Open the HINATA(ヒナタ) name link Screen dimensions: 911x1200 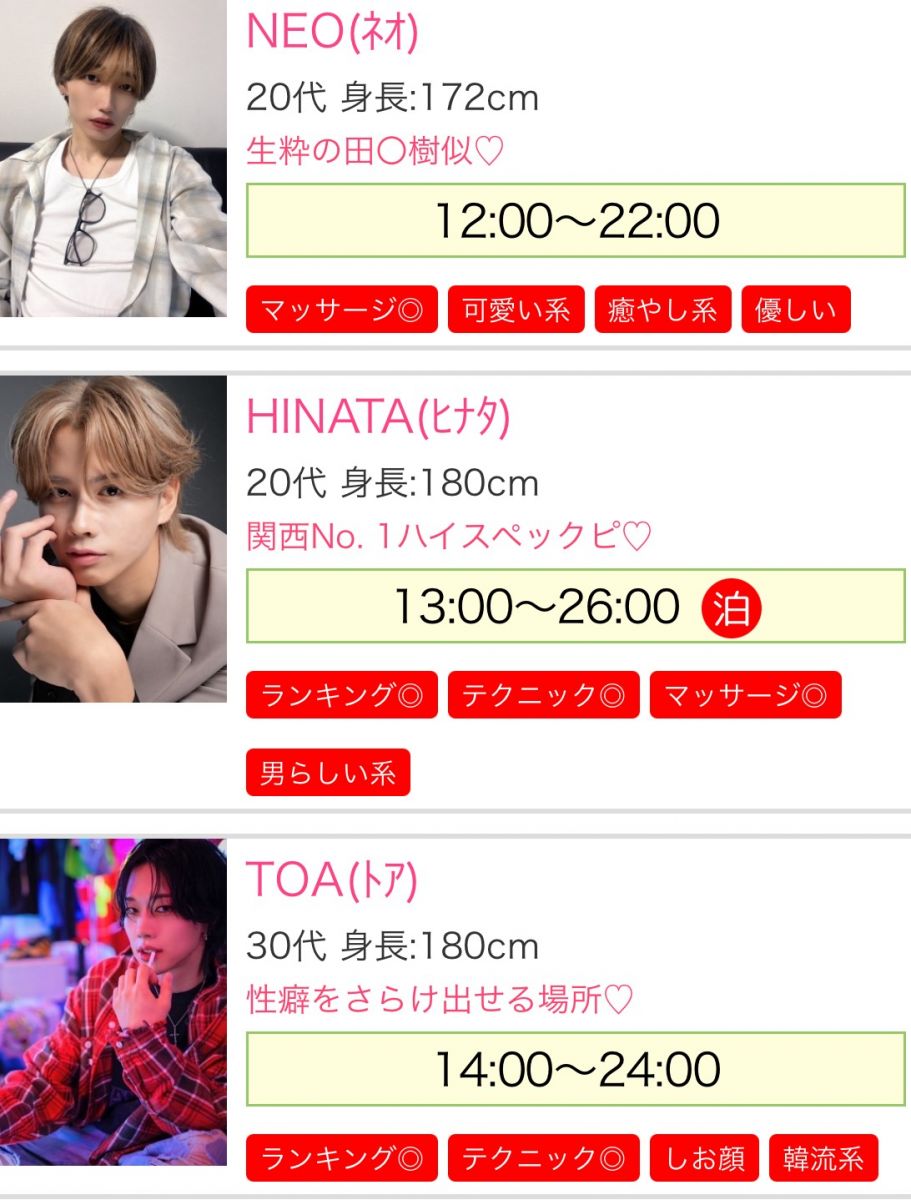378,418
